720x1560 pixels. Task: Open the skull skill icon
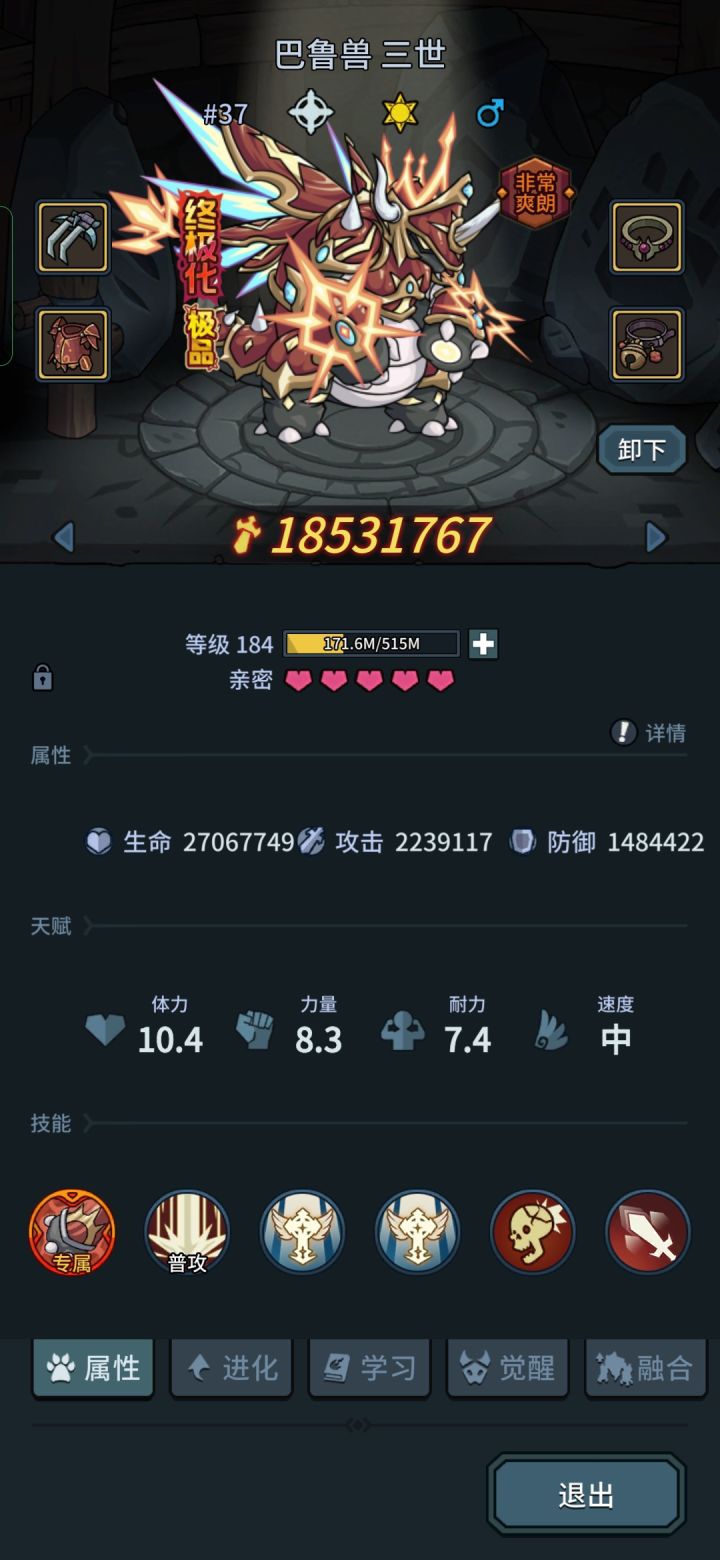pyautogui.click(x=532, y=1234)
